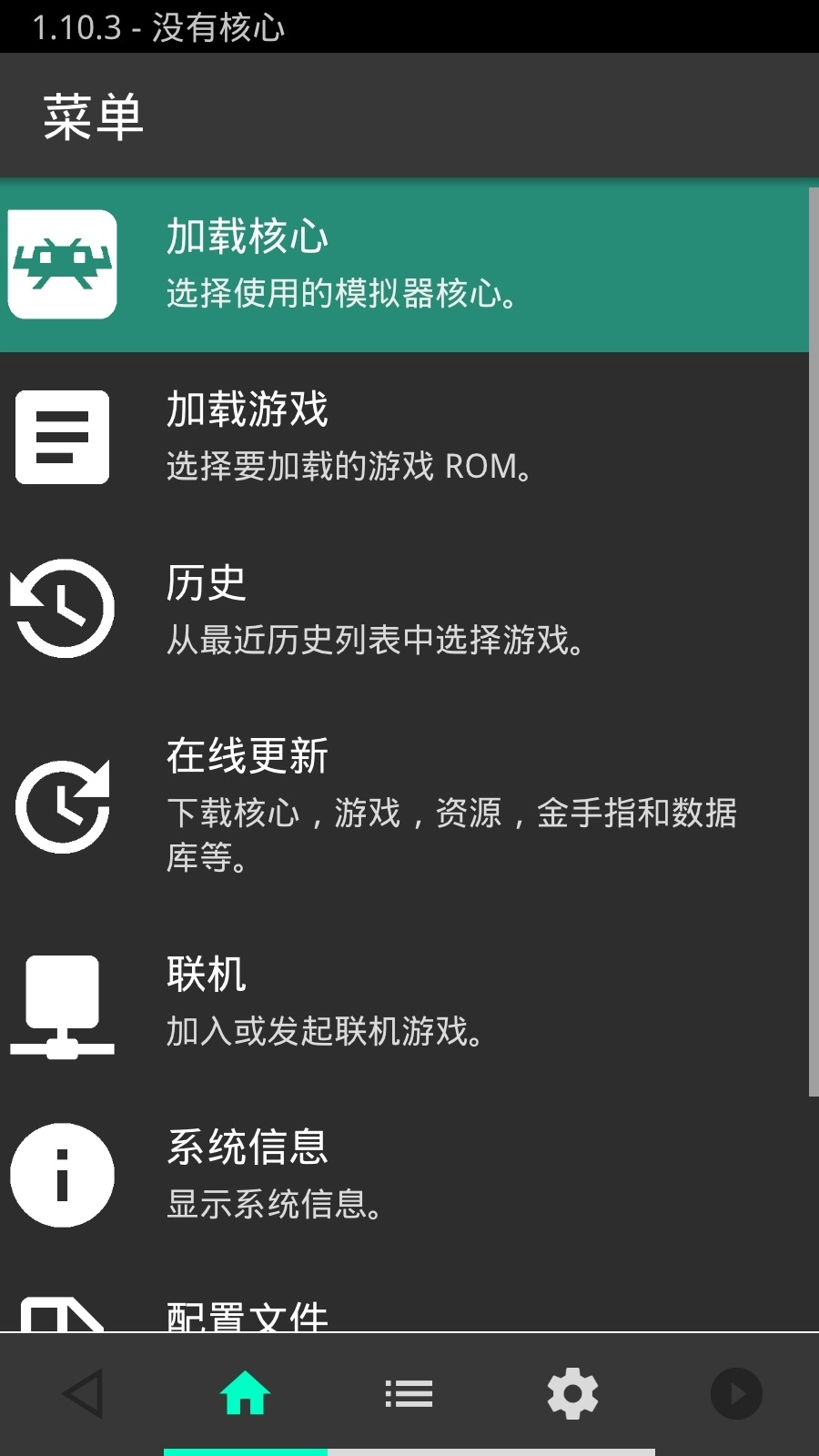
Task: Start emulation with the play button
Action: [x=736, y=1392]
